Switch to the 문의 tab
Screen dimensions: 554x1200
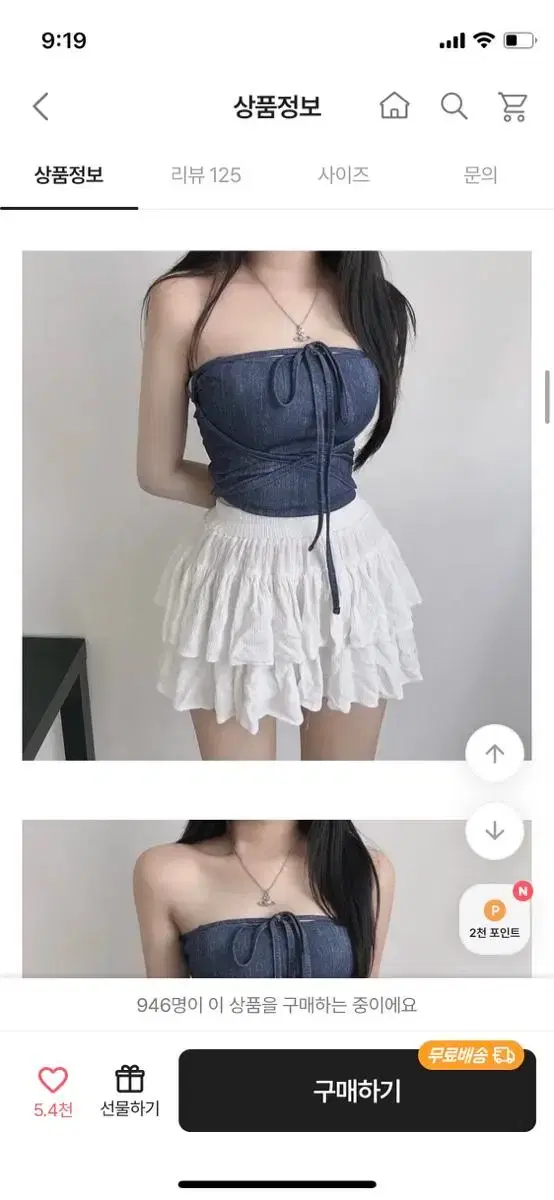coord(480,175)
